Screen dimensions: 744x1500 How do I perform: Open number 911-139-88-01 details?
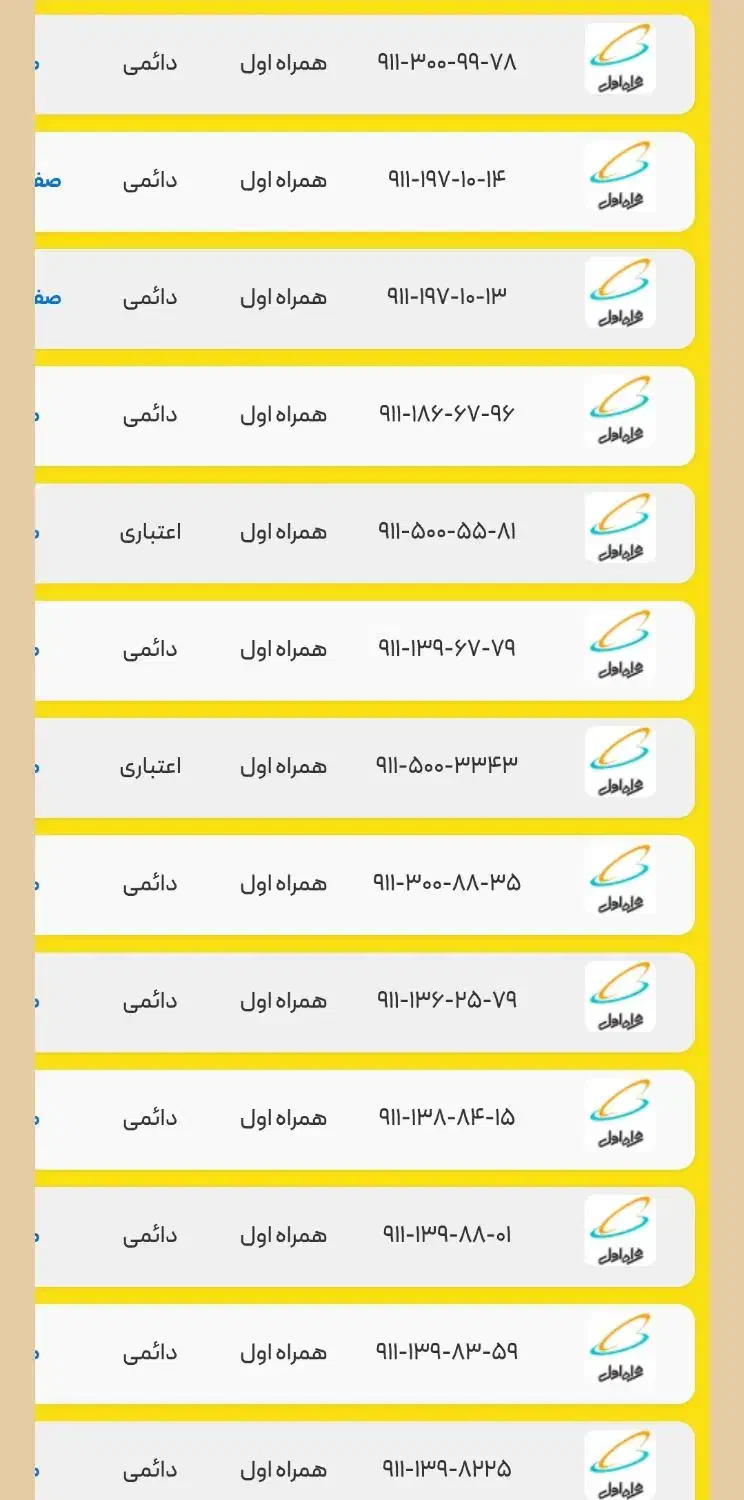pyautogui.click(x=447, y=1235)
